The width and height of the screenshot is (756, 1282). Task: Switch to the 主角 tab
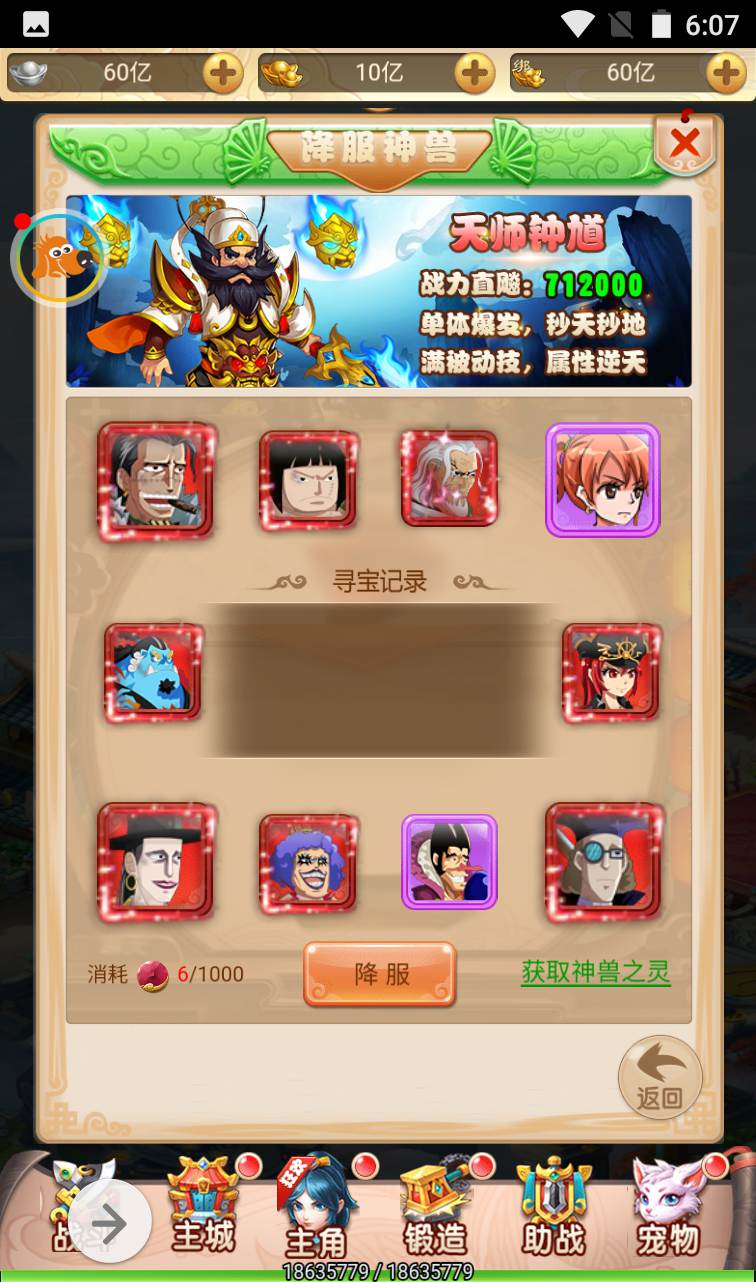[317, 1208]
